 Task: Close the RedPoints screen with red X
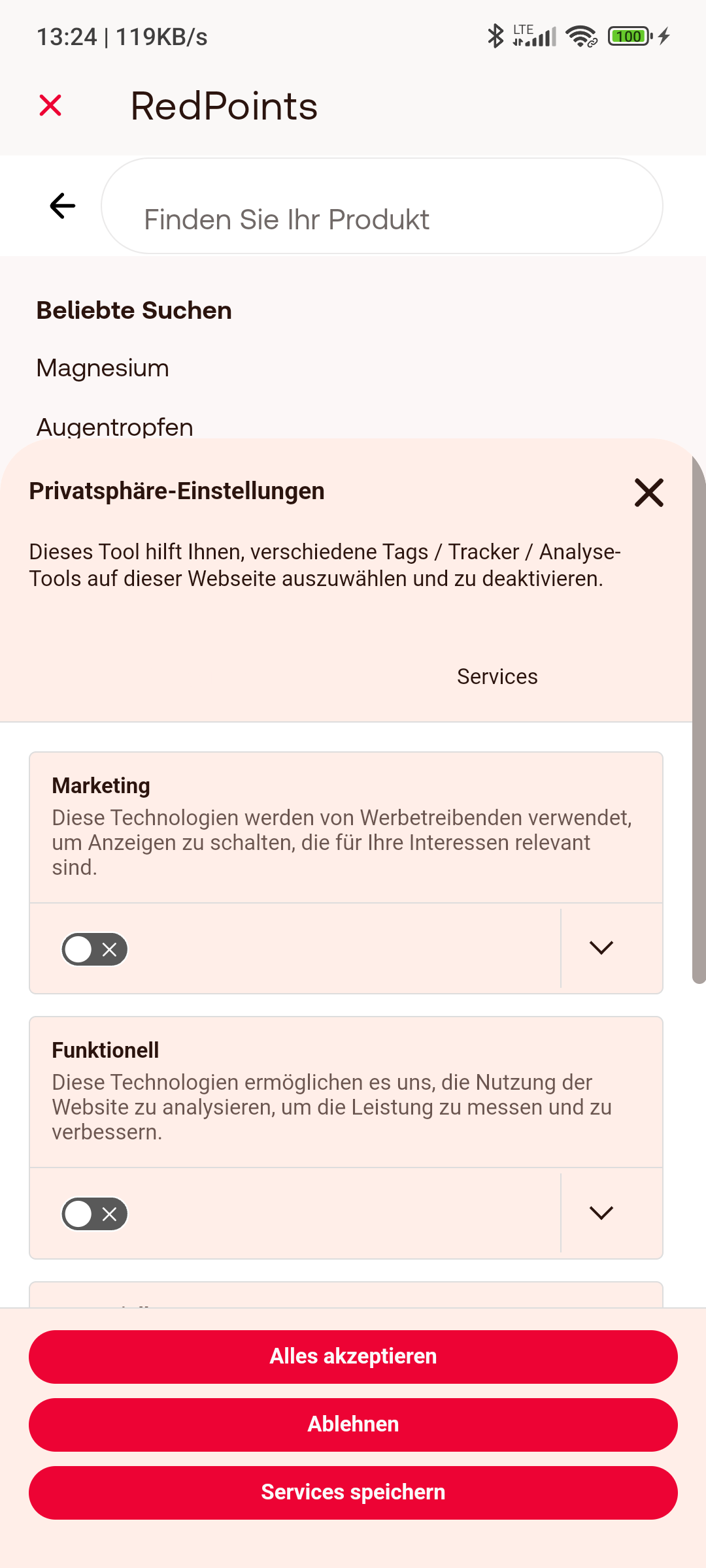point(50,105)
